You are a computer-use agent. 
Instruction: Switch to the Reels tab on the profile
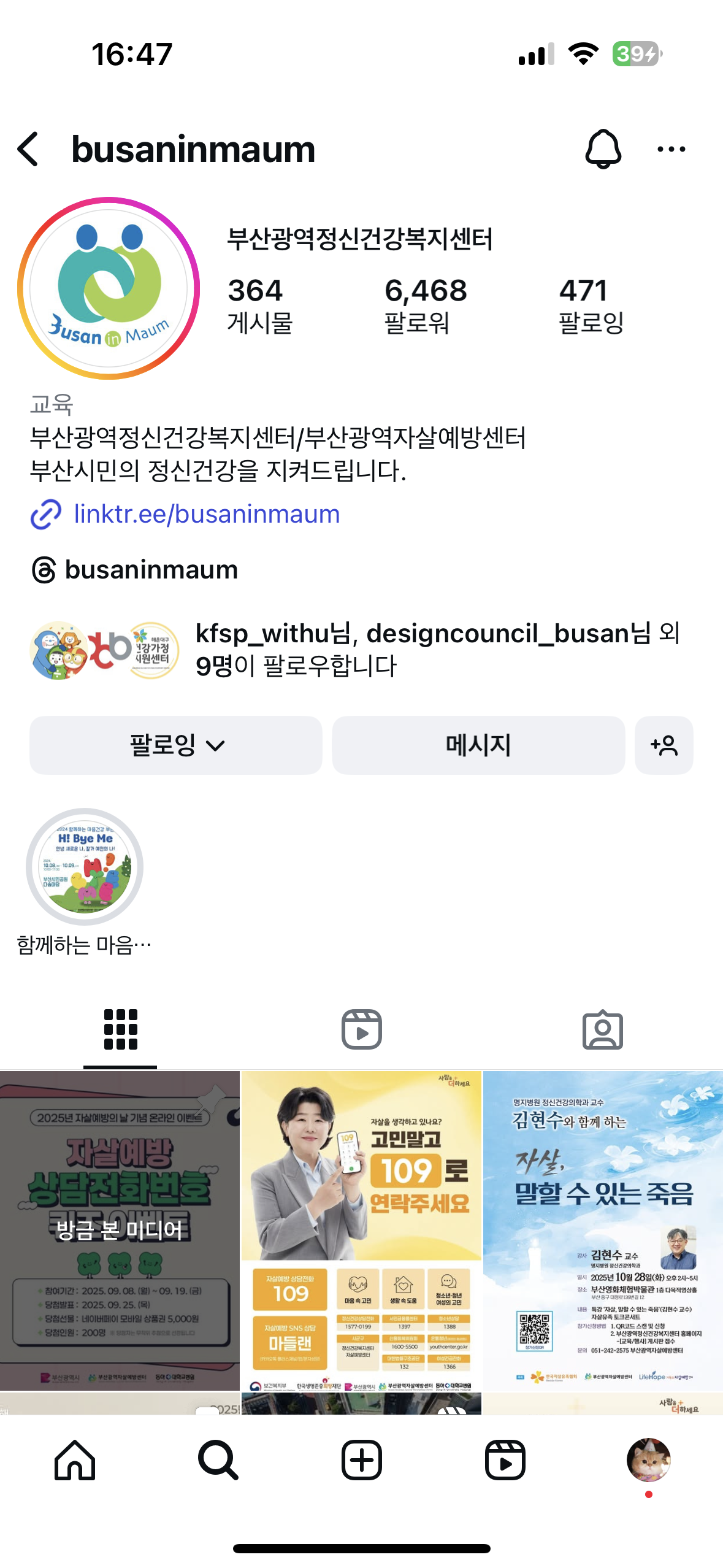[361, 1029]
